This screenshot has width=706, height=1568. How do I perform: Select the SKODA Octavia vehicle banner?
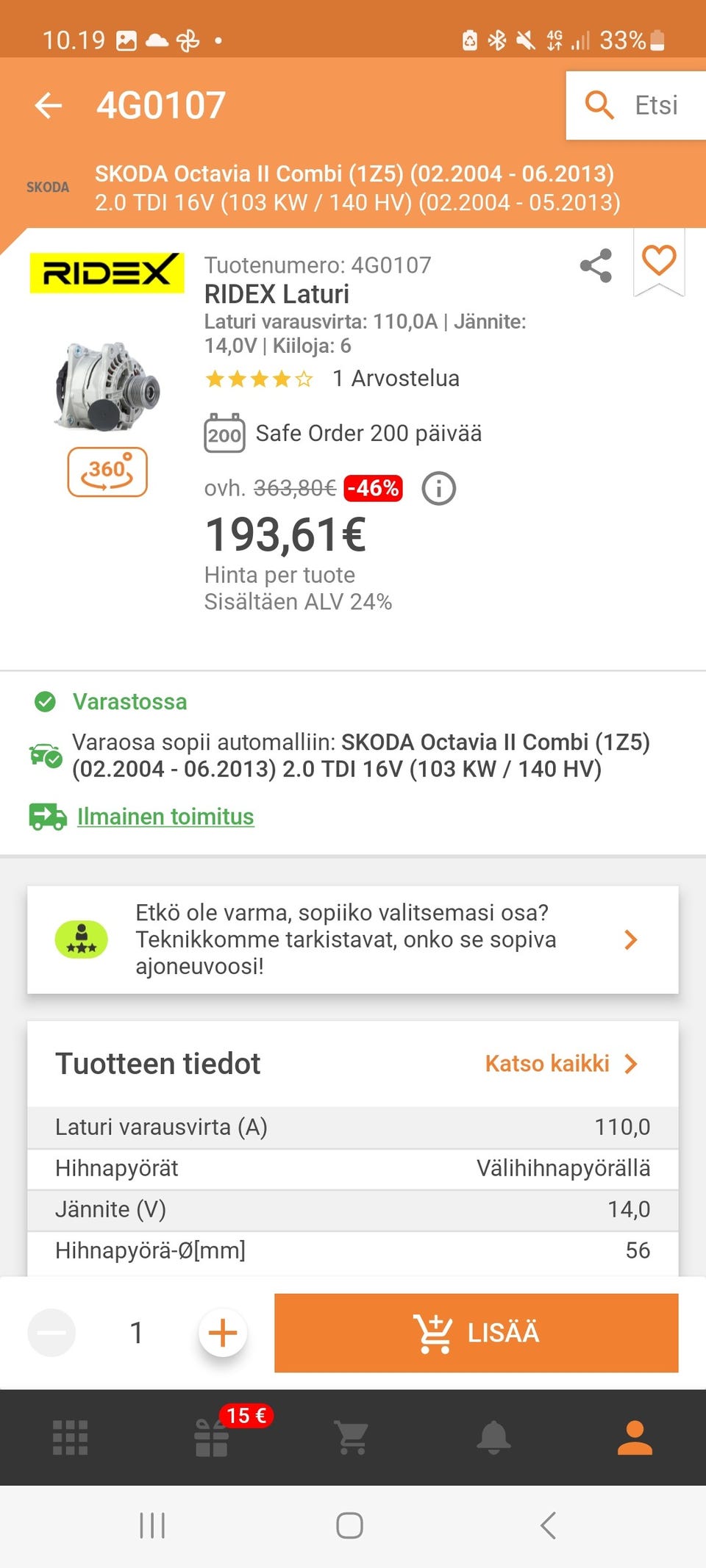pos(357,187)
